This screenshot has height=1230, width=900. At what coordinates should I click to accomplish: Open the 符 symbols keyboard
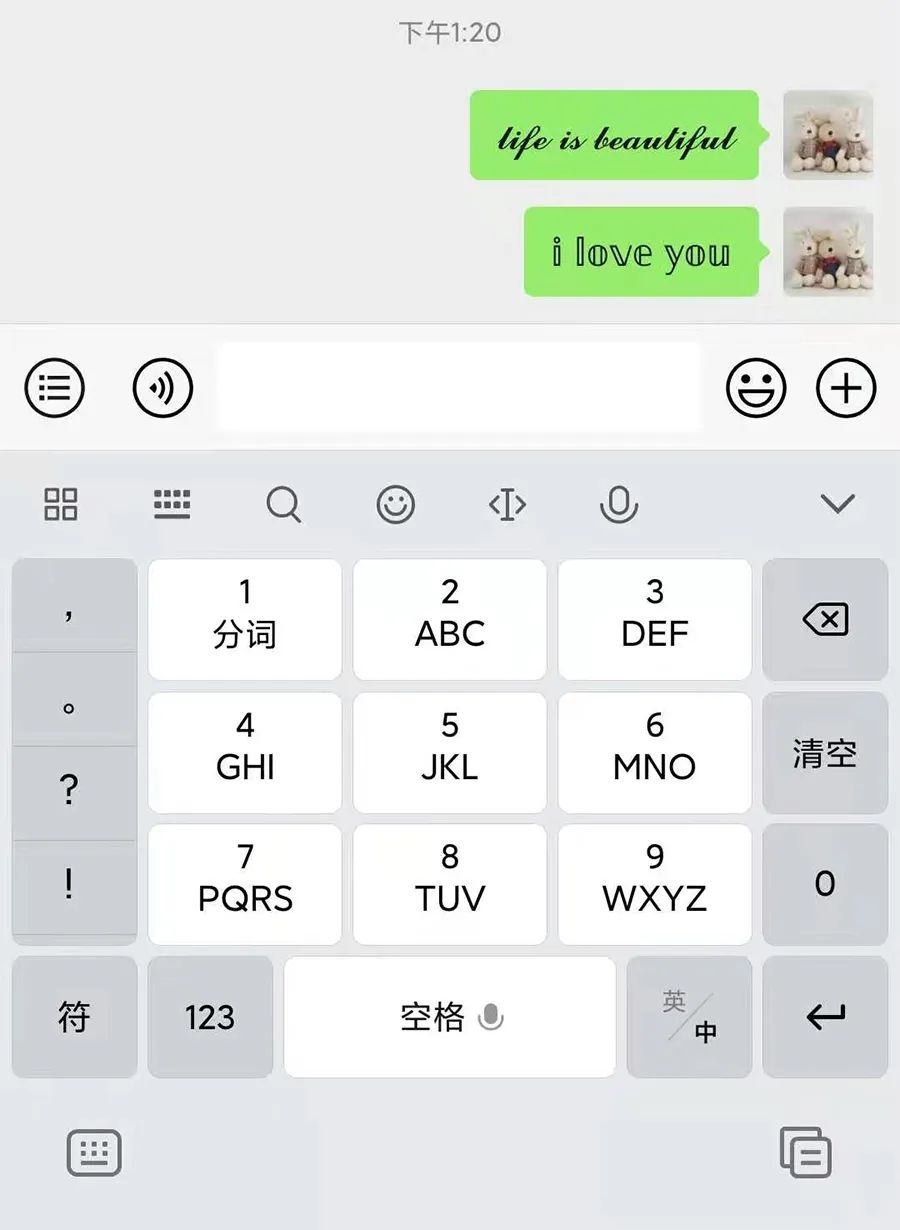pyautogui.click(x=74, y=1017)
